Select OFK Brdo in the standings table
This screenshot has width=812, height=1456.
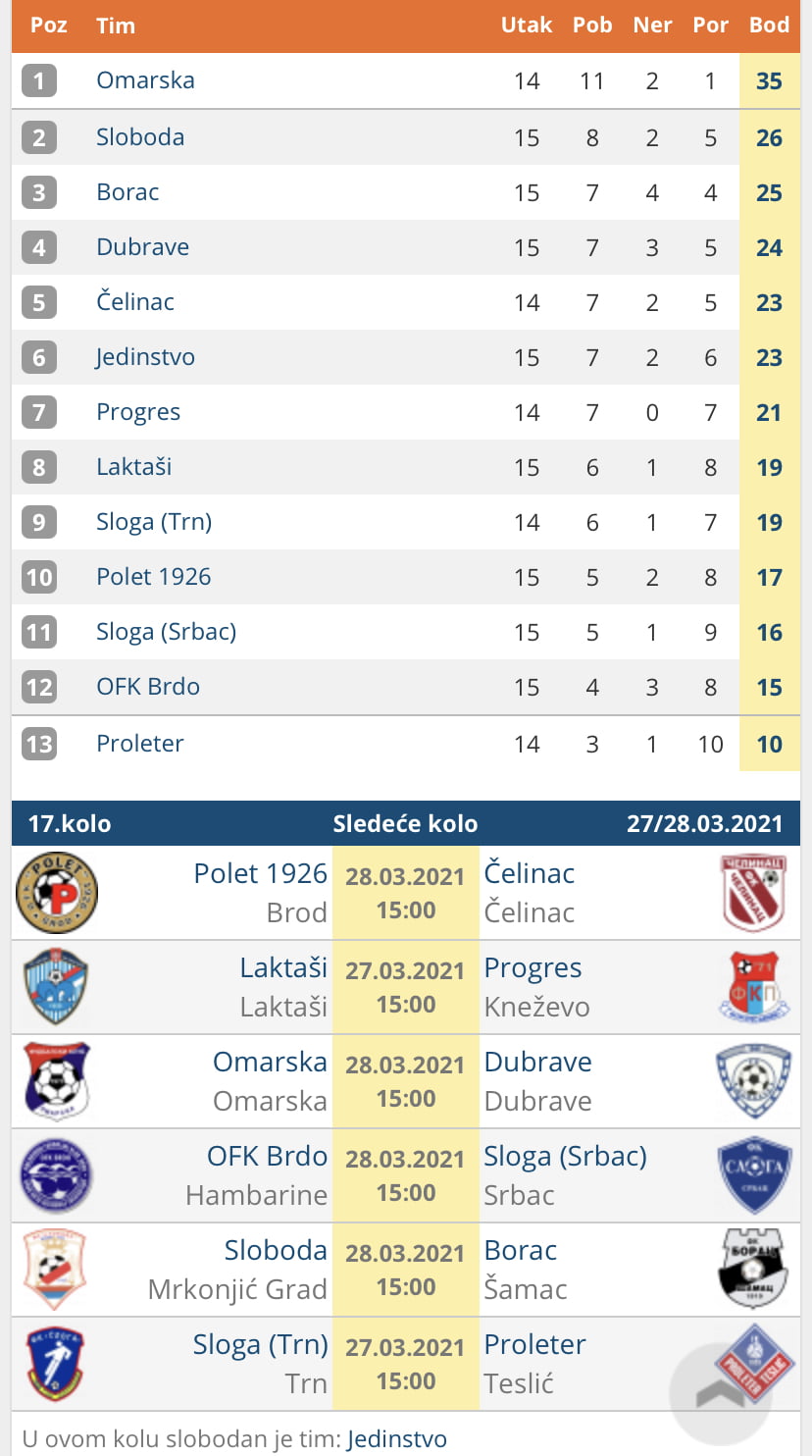tap(148, 687)
